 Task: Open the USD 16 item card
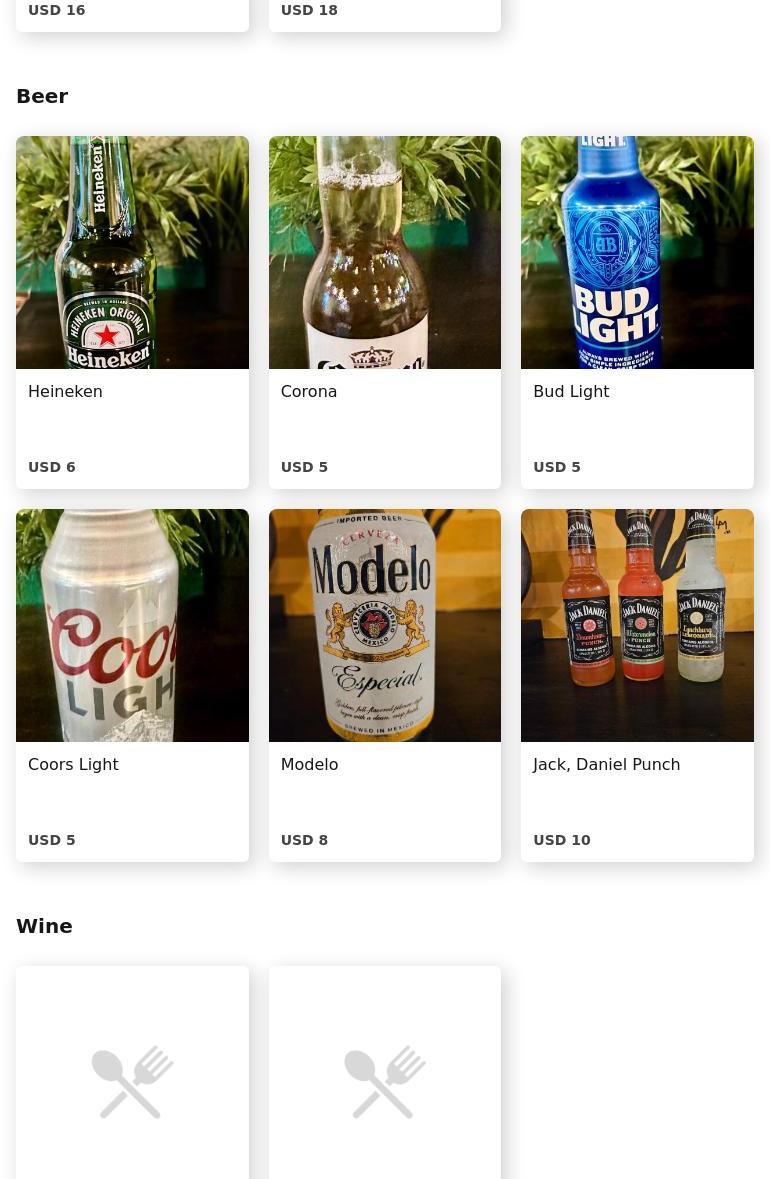pyautogui.click(x=132, y=12)
